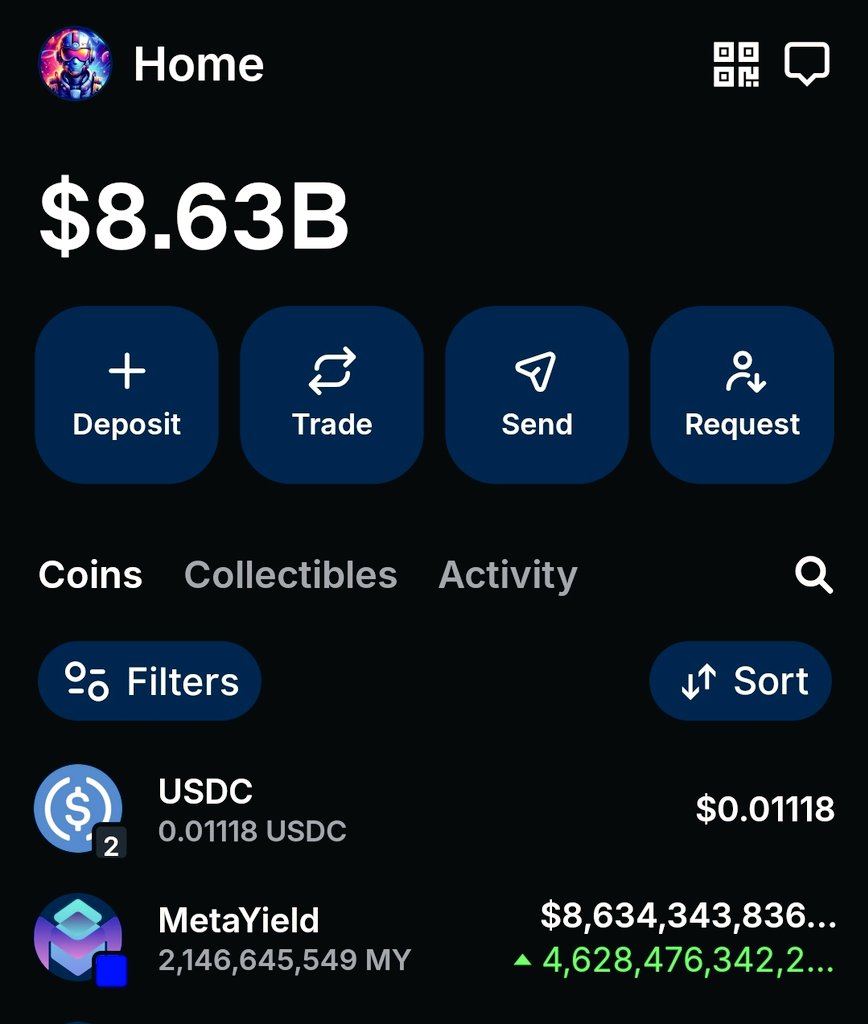Open the QR code scanner
Viewport: 868px width, 1024px height.
[x=736, y=65]
